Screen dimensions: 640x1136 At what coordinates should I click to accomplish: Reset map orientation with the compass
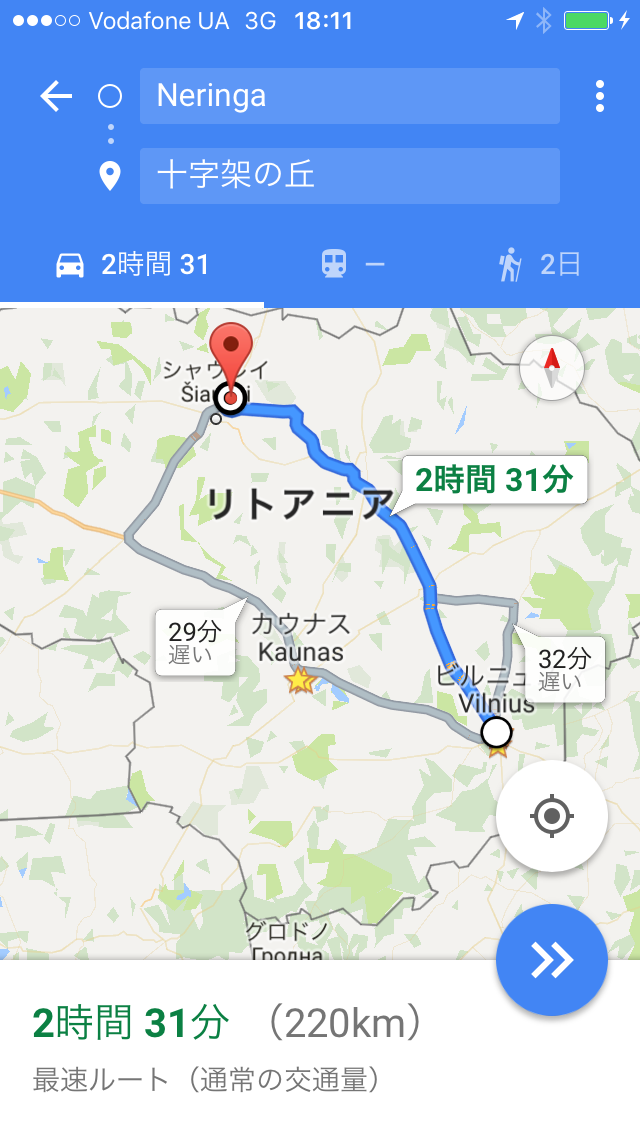[x=551, y=366]
